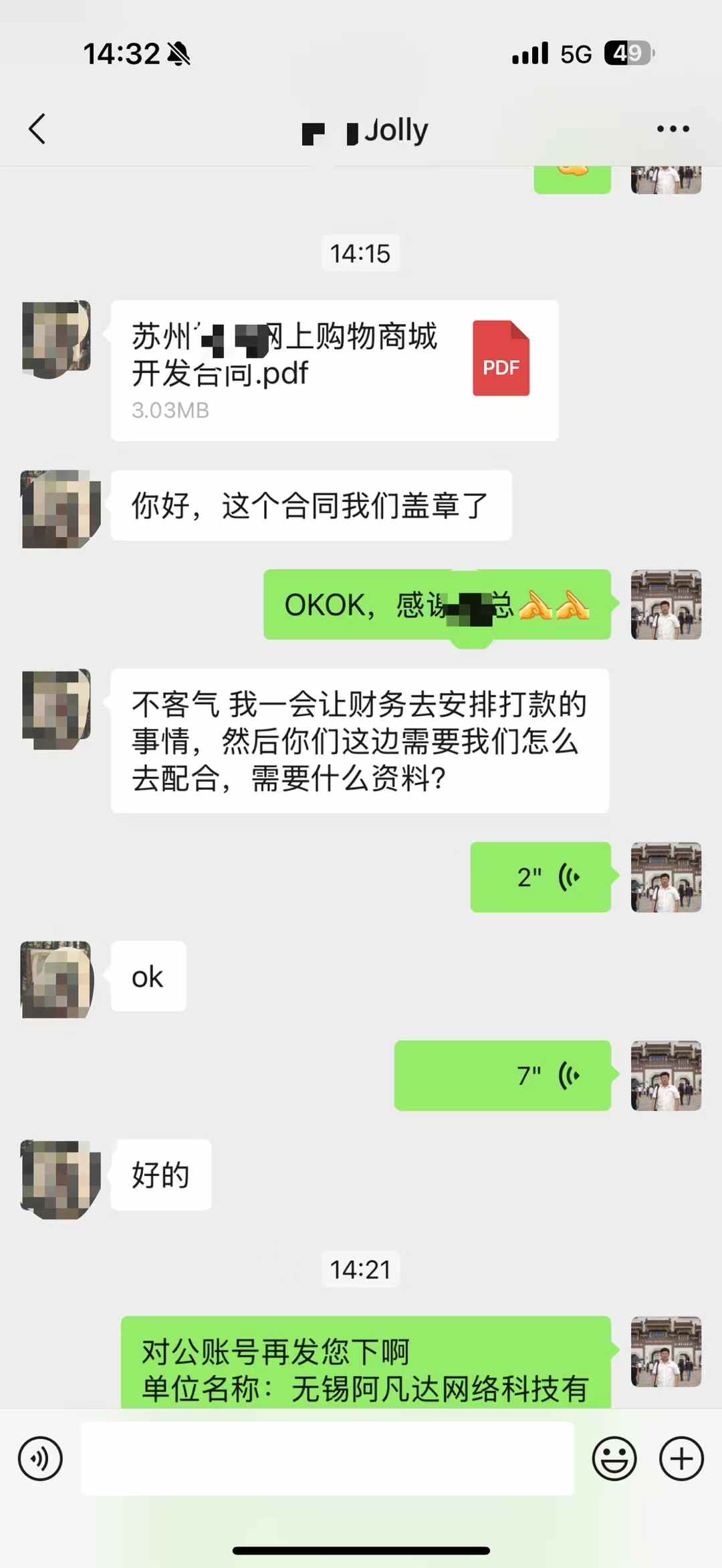Open the chat info overflow menu
This screenshot has height=1568, width=722.
pos(673,129)
